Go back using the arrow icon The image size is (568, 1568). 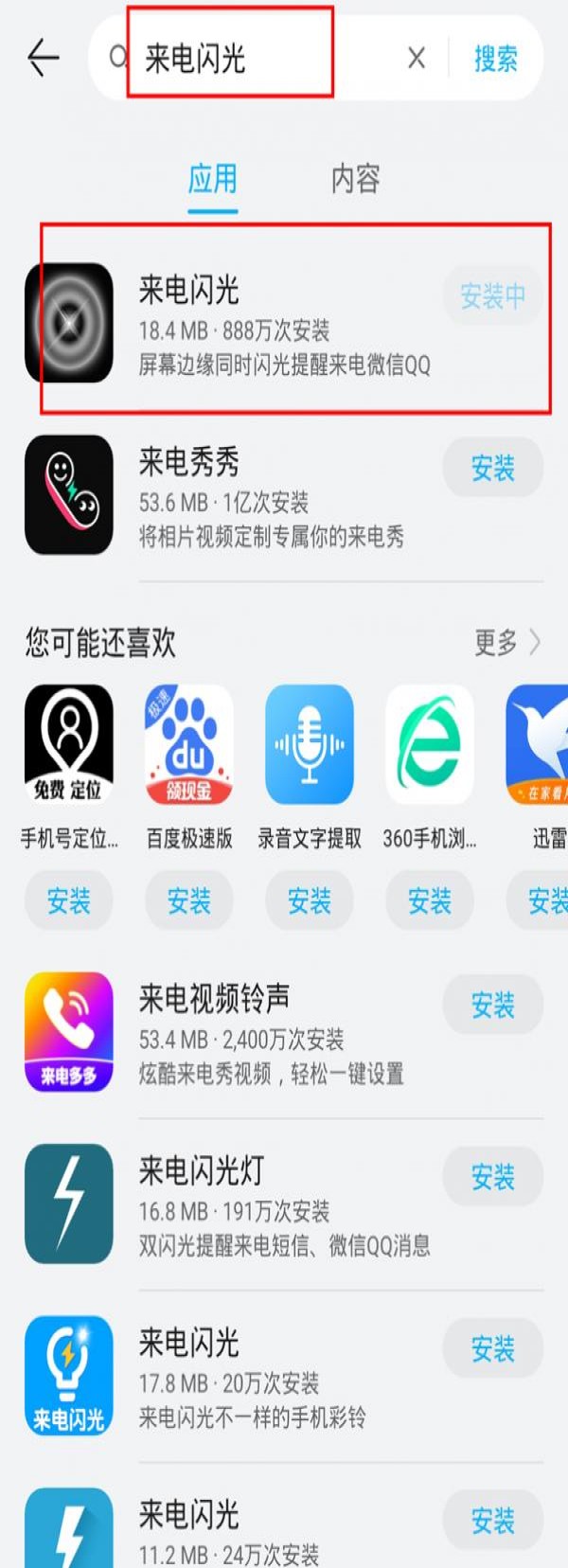pyautogui.click(x=43, y=58)
